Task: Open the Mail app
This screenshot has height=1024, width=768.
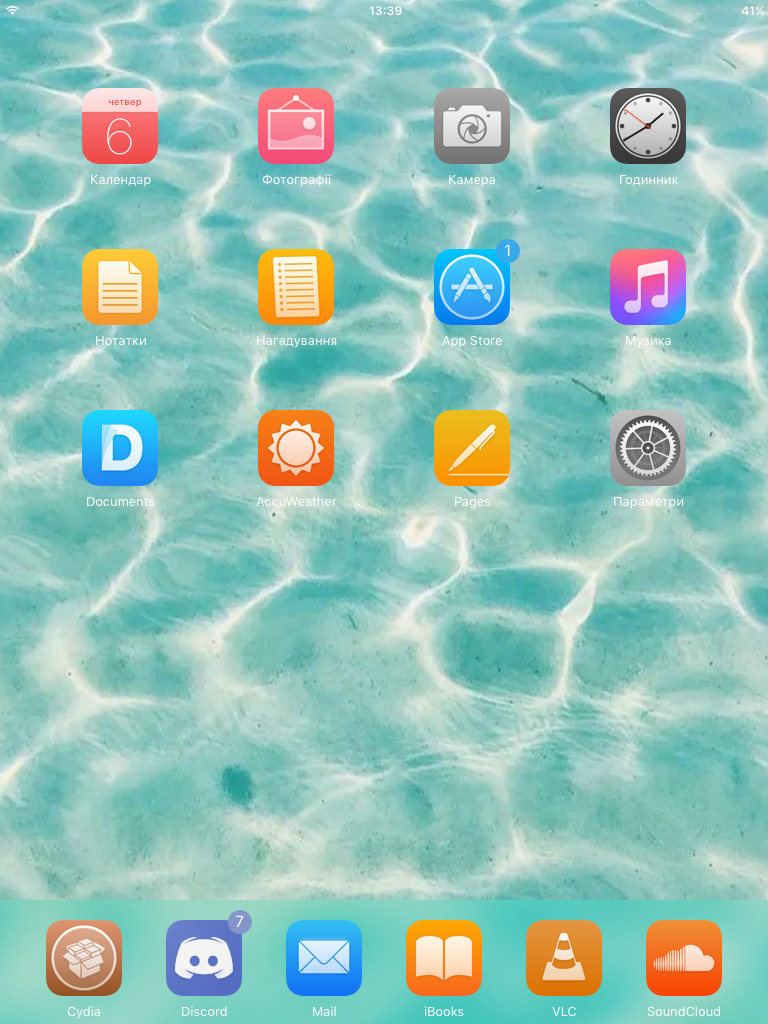Action: tap(324, 958)
